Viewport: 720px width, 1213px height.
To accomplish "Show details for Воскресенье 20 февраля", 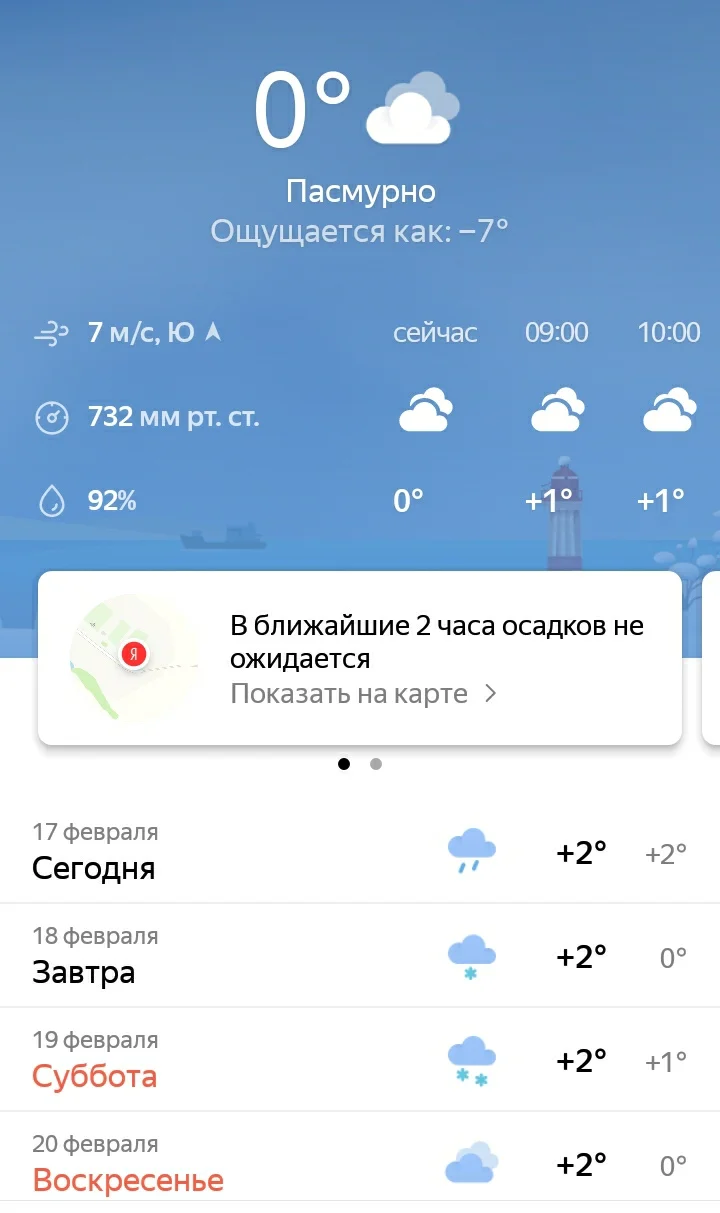I will 360,1165.
